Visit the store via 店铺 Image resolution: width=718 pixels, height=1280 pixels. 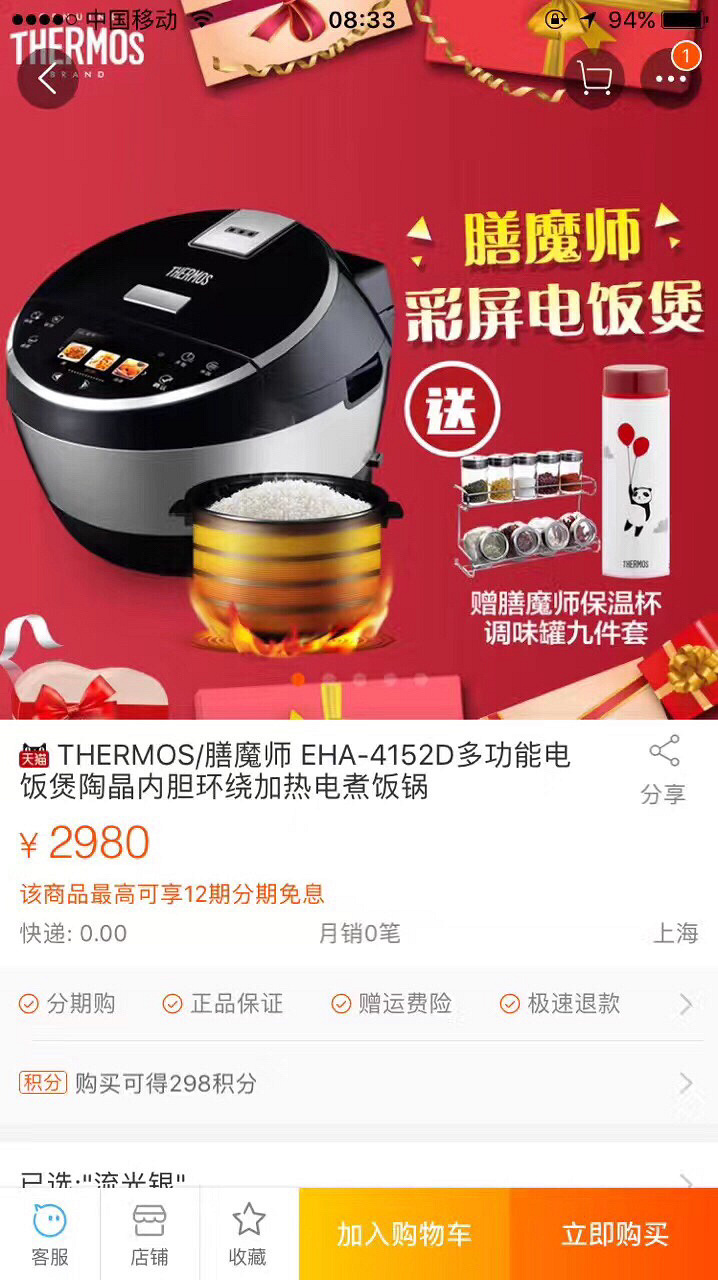coord(150,1234)
